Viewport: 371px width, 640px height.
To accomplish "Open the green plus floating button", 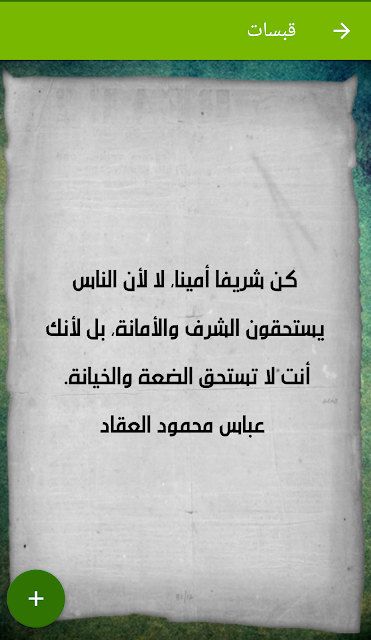I will [x=36, y=598].
